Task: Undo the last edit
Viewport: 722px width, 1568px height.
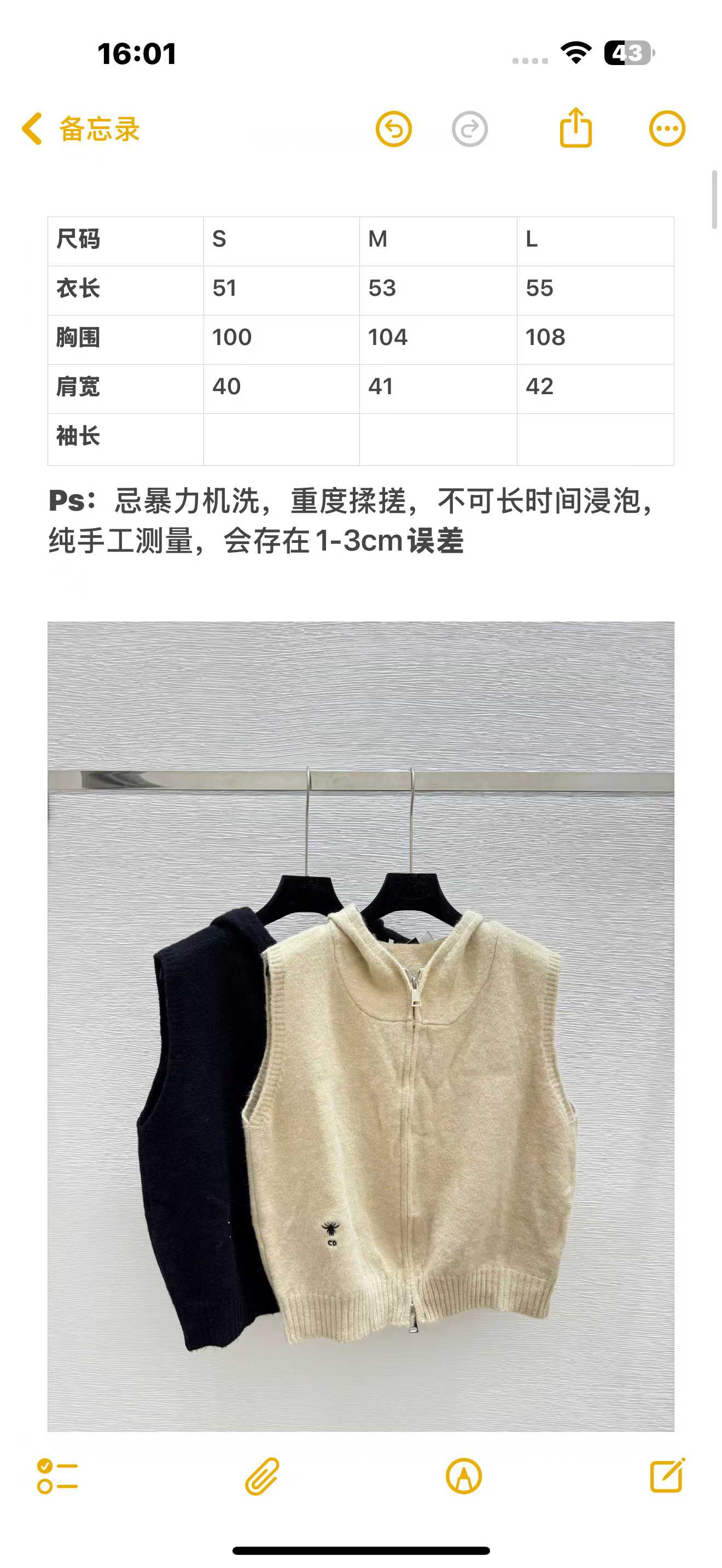Action: point(394,129)
